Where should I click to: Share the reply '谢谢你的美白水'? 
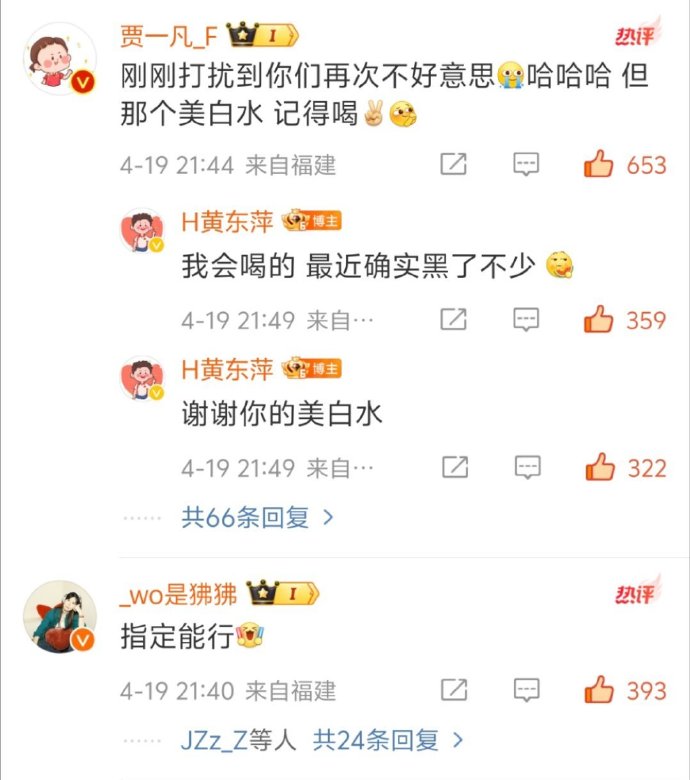(453, 467)
